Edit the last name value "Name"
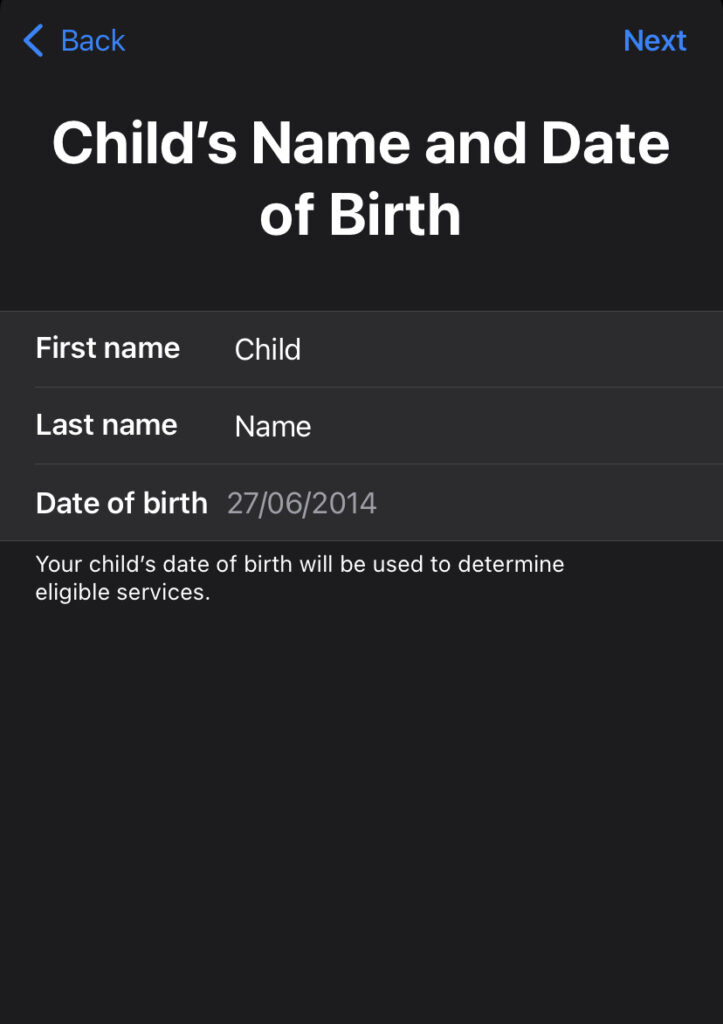Image resolution: width=723 pixels, height=1024 pixels. coord(272,426)
